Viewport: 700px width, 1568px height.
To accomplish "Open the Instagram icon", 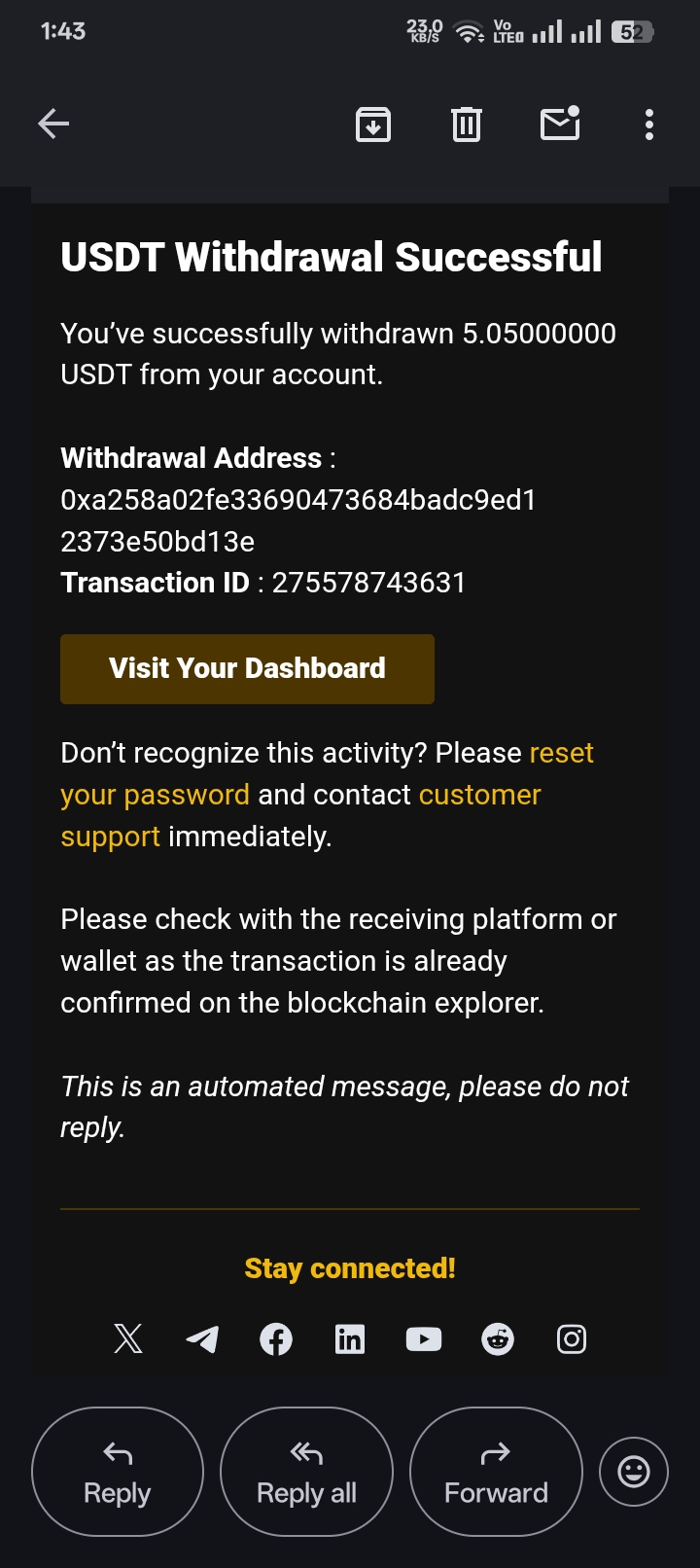I will click(572, 1339).
